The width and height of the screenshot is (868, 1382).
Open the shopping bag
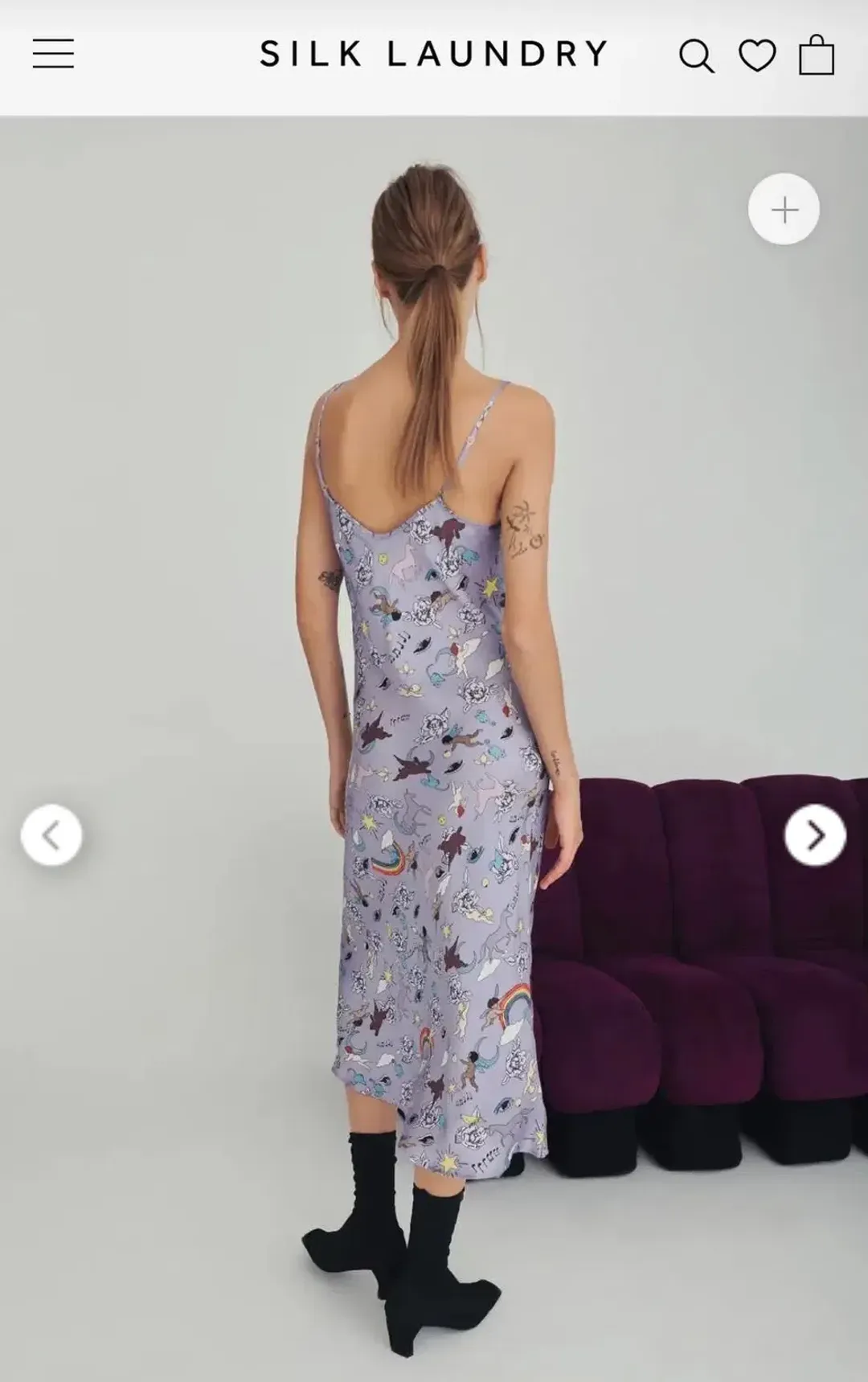click(817, 55)
